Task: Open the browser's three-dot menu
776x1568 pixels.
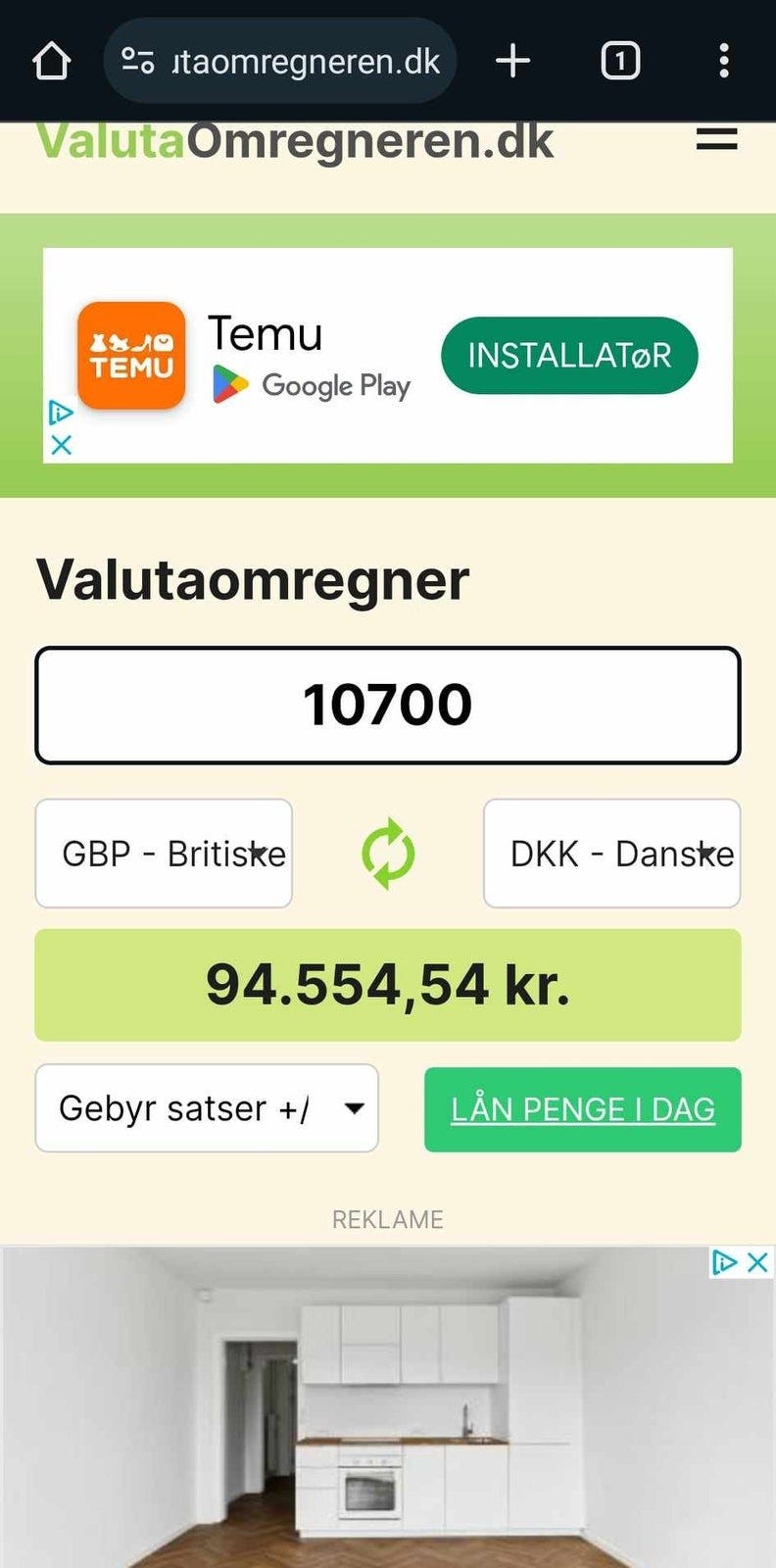Action: (724, 61)
